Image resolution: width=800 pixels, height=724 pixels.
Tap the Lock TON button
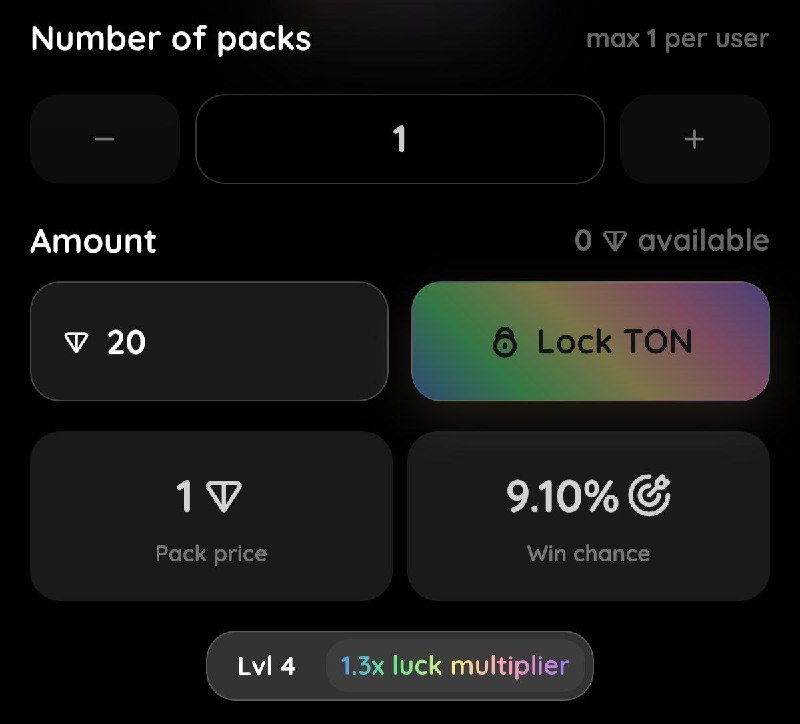click(590, 342)
